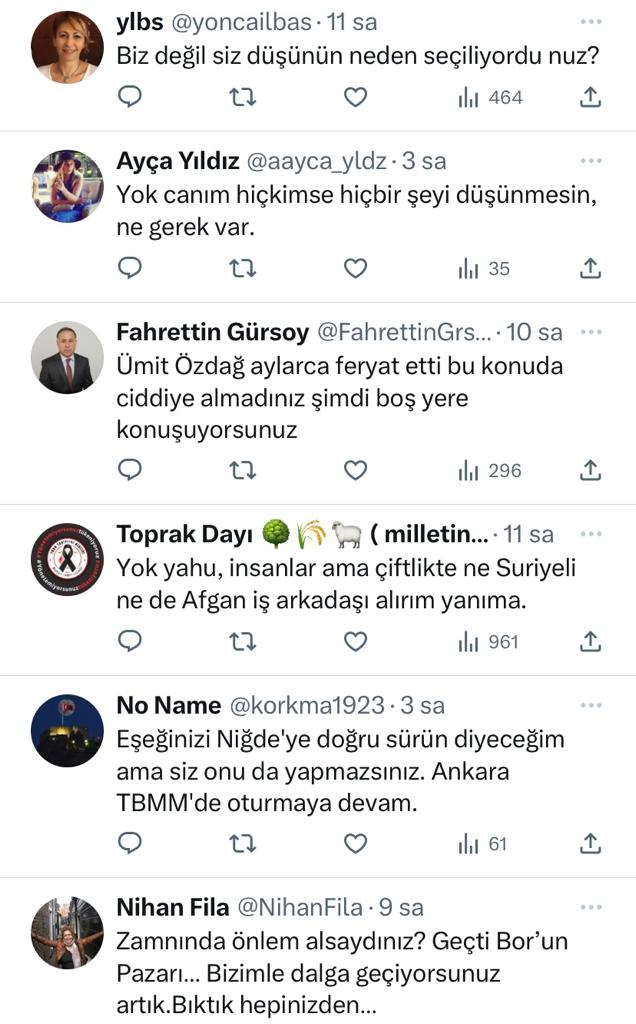Reply to No Name's tweet
This screenshot has height=1024, width=636.
click(130, 844)
